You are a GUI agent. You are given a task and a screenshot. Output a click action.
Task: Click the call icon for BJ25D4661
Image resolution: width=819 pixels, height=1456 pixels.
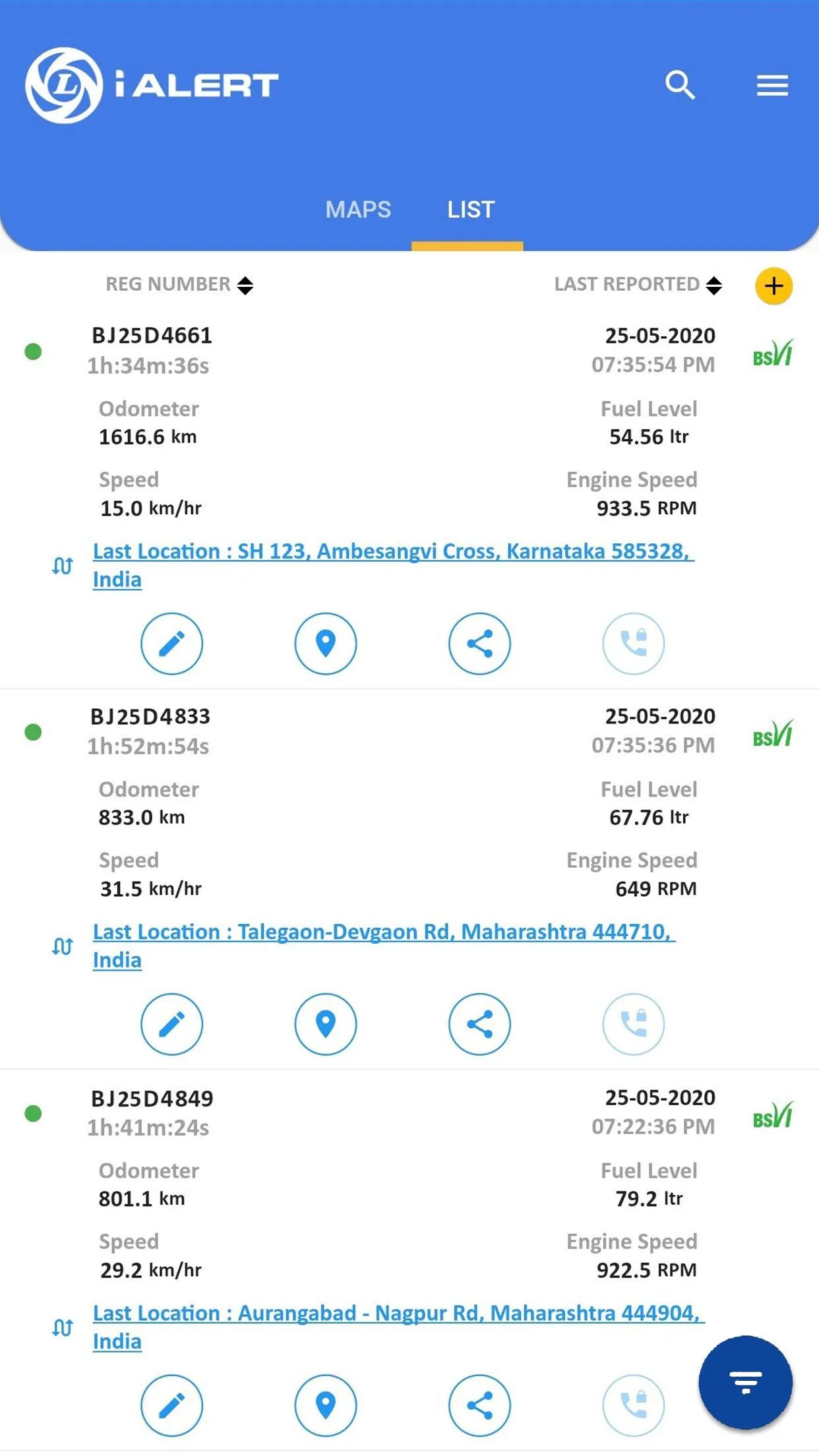coord(633,645)
